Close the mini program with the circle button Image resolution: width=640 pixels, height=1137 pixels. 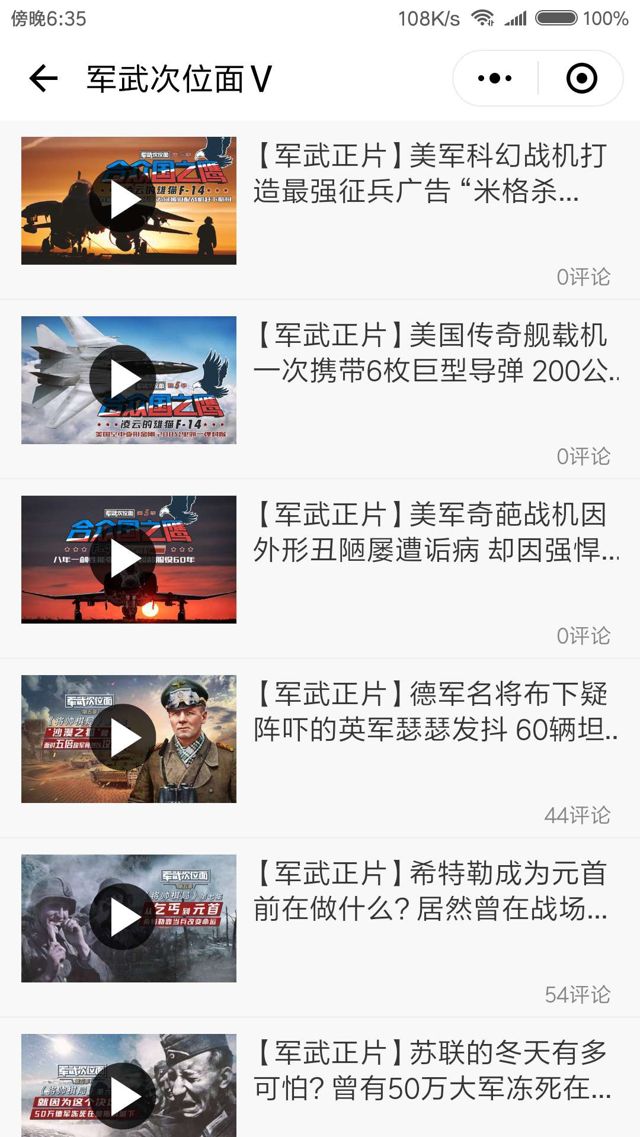click(x=581, y=78)
